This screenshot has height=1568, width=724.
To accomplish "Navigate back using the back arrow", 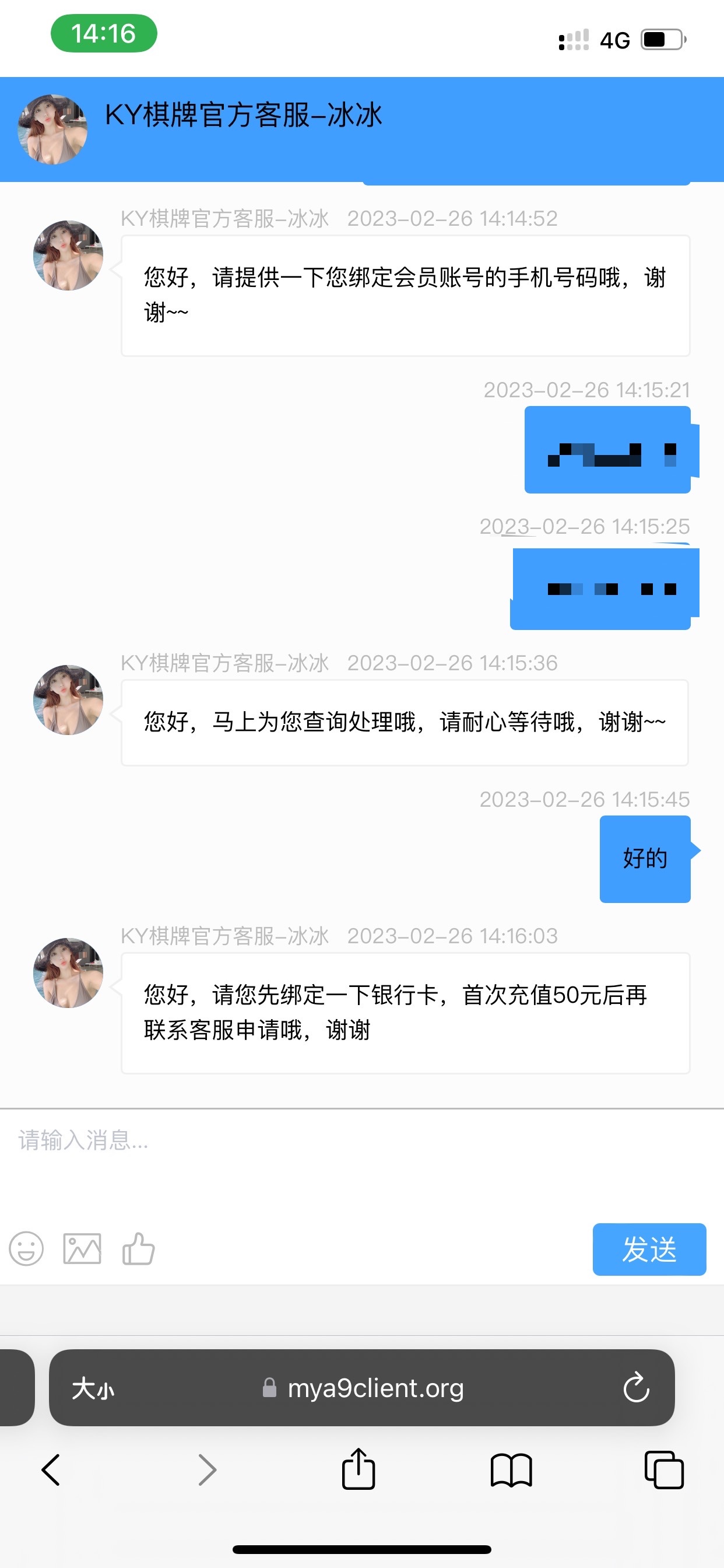I will [x=51, y=1469].
